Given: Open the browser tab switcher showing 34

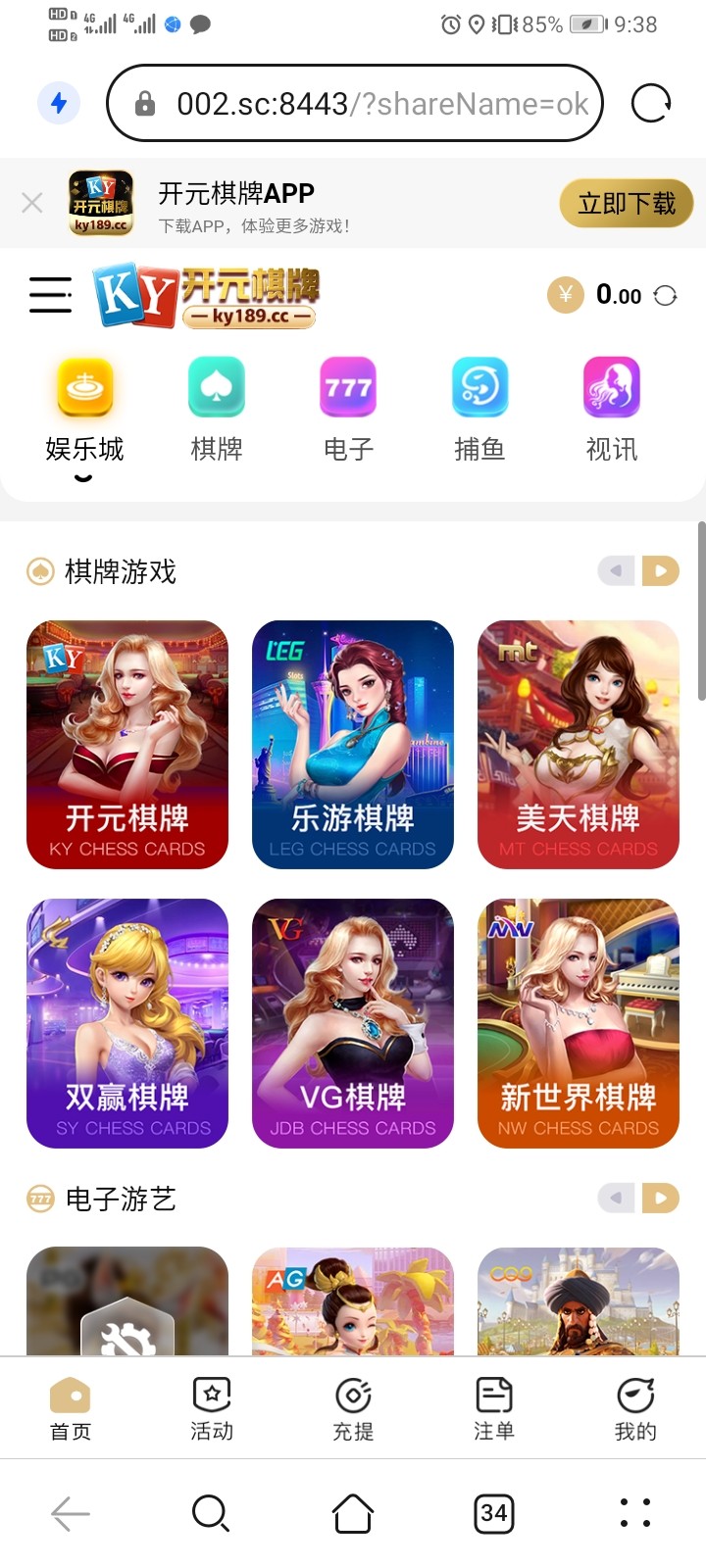Looking at the screenshot, I should tap(494, 1513).
